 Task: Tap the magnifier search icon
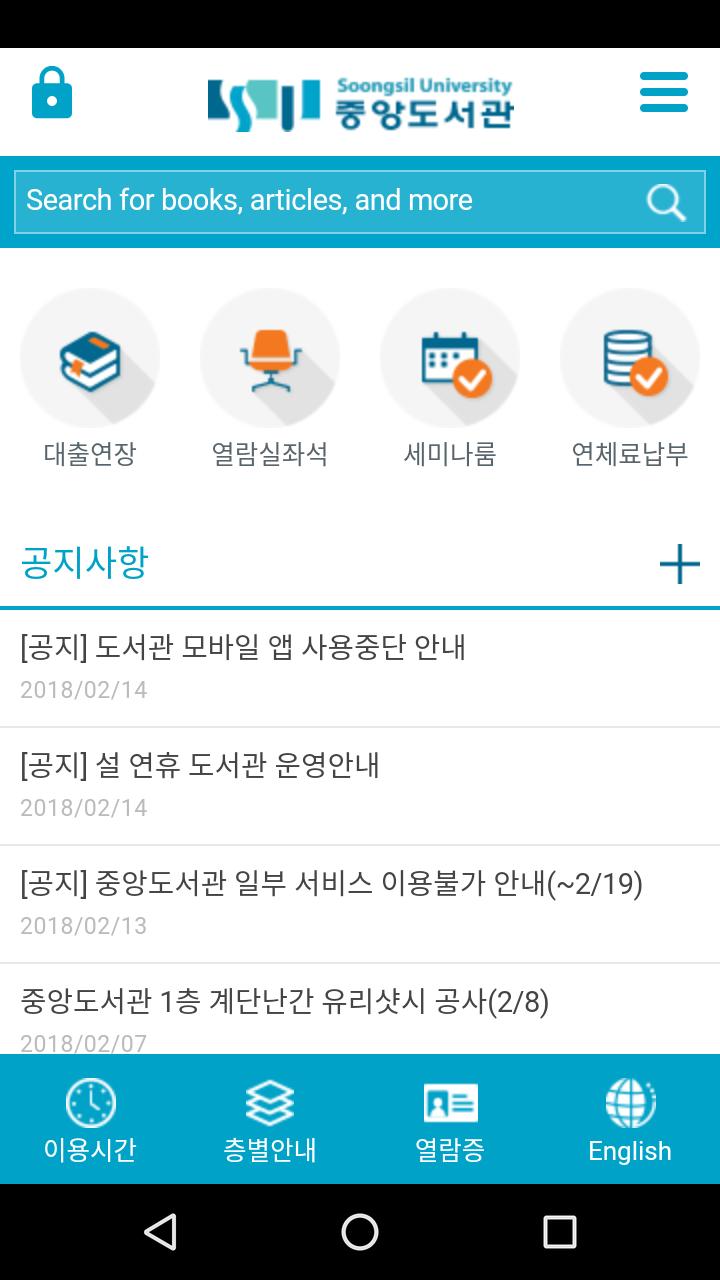tap(666, 201)
